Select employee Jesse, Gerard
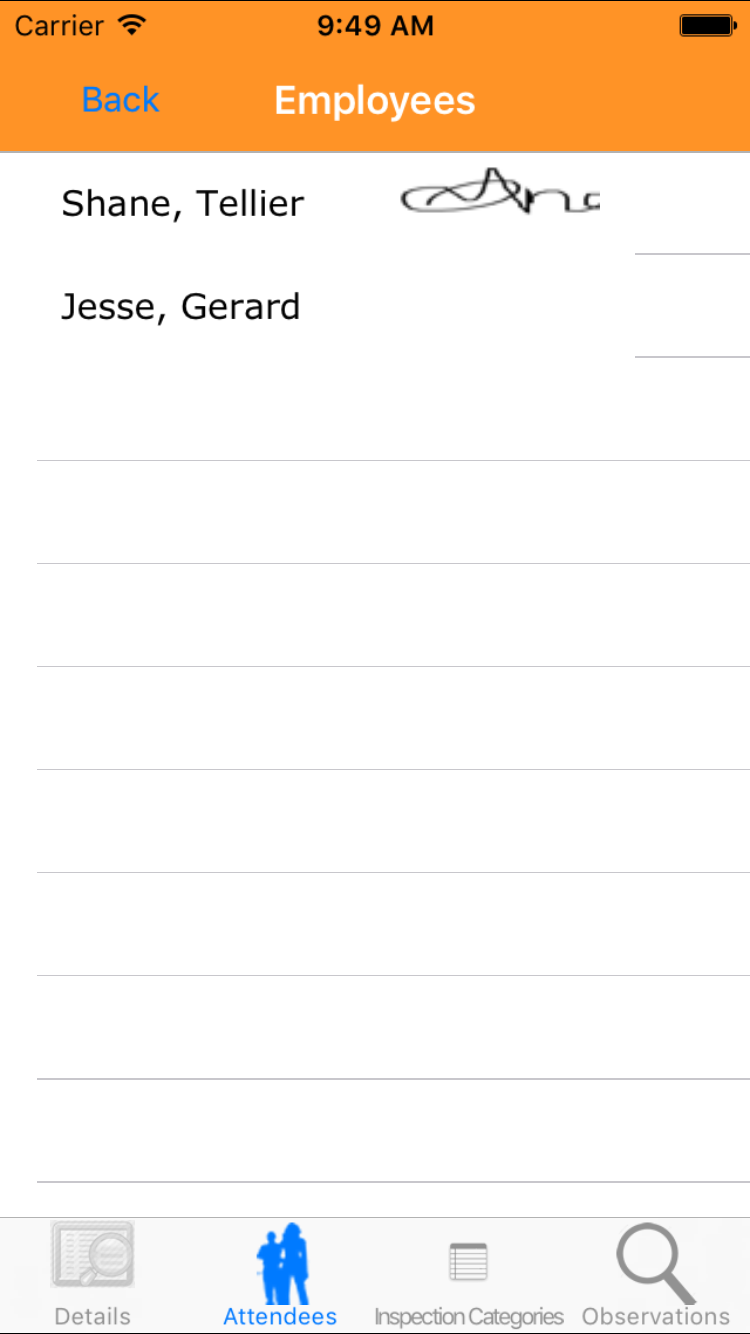Image resolution: width=750 pixels, height=1334 pixels. point(180,307)
